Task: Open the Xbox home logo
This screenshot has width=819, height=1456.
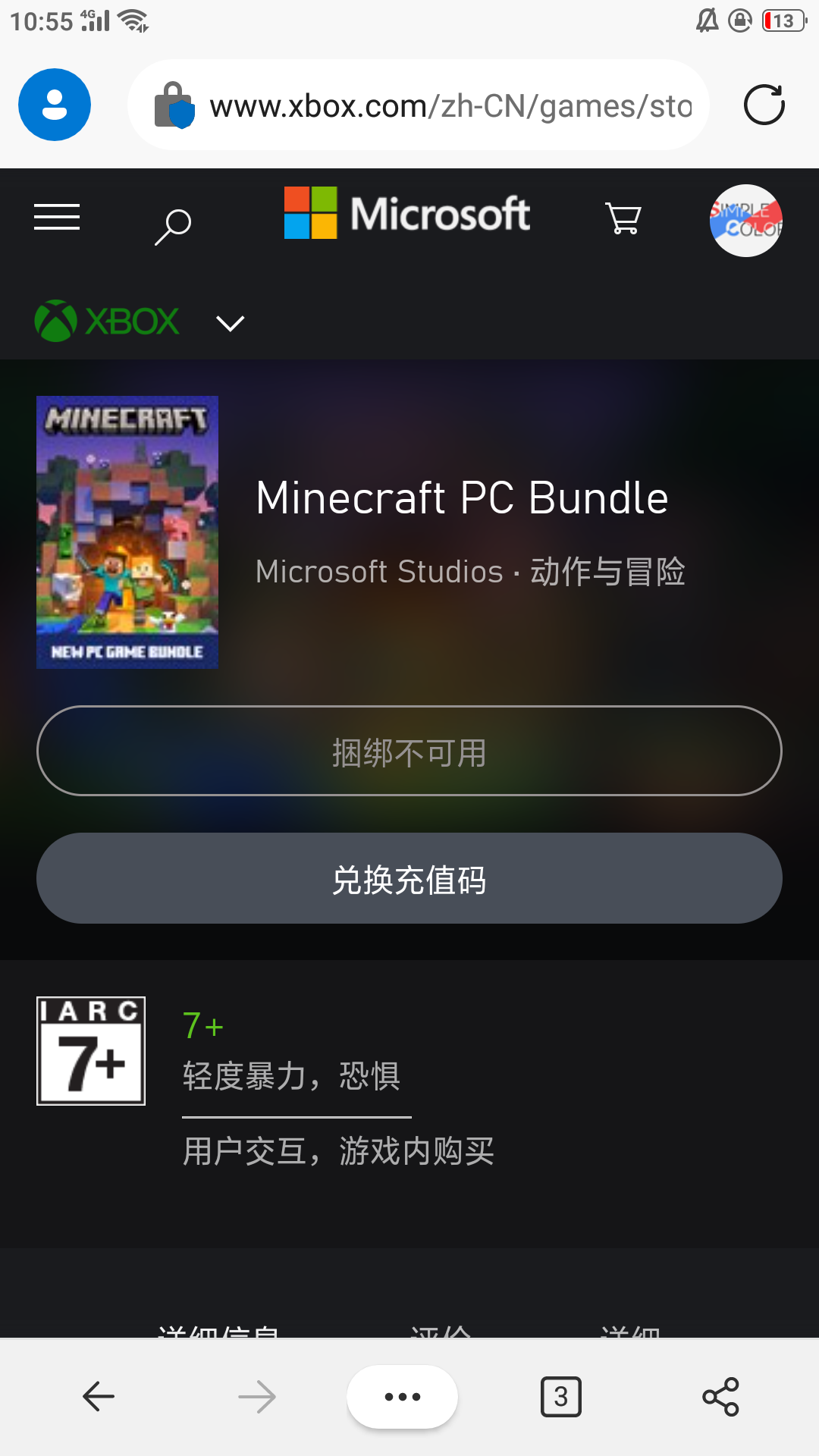Action: click(x=108, y=322)
